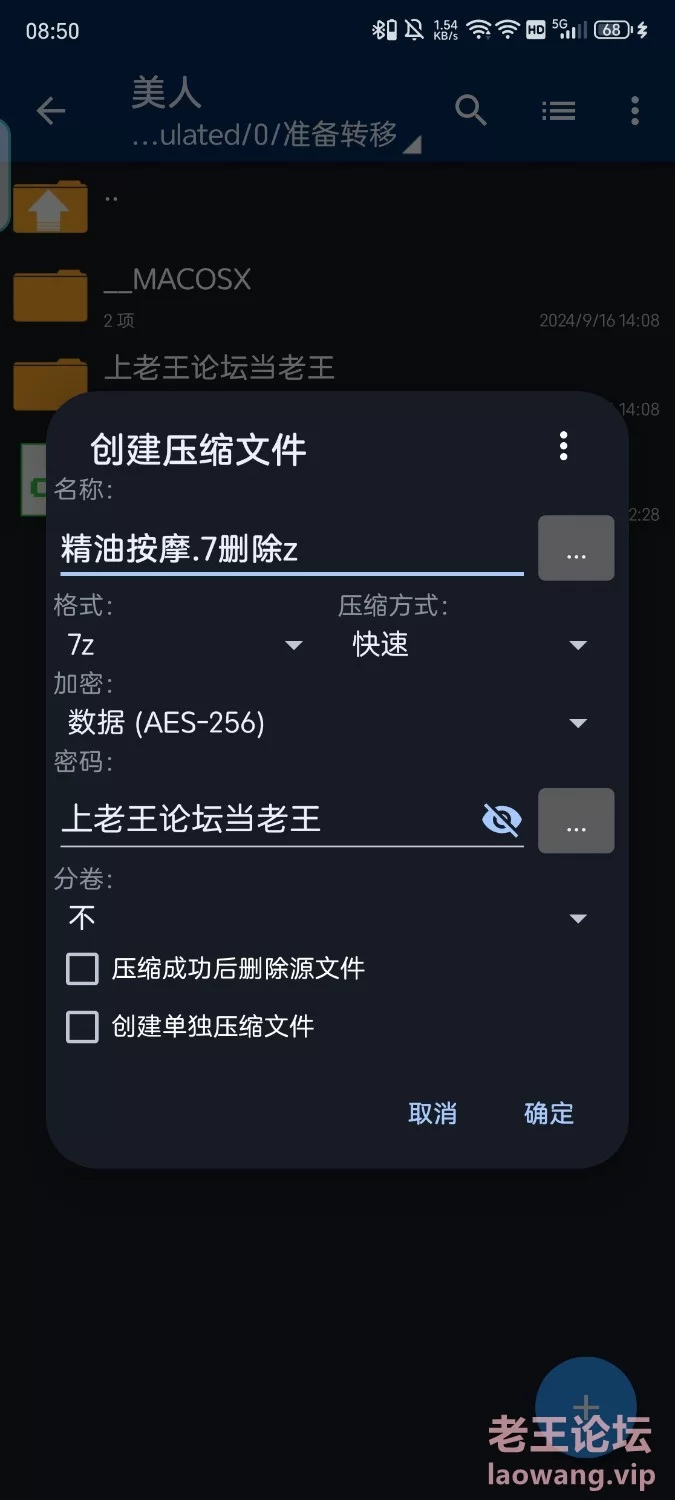Open the dialog's three-dot overflow menu
The height and width of the screenshot is (1500, 675).
point(564,446)
